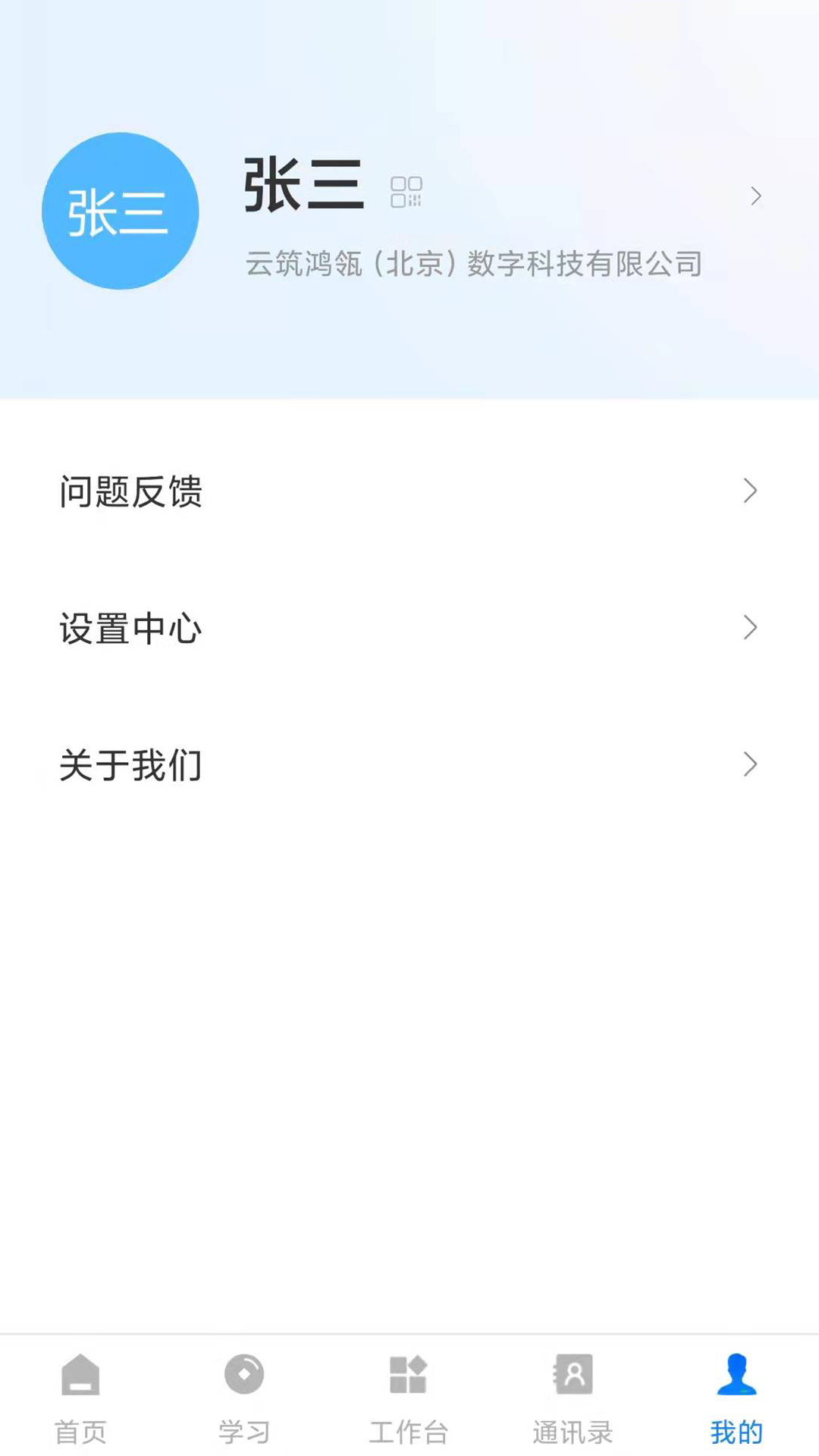Open the 关于我们 page
Viewport: 819px width, 1456px height.
coord(409,764)
